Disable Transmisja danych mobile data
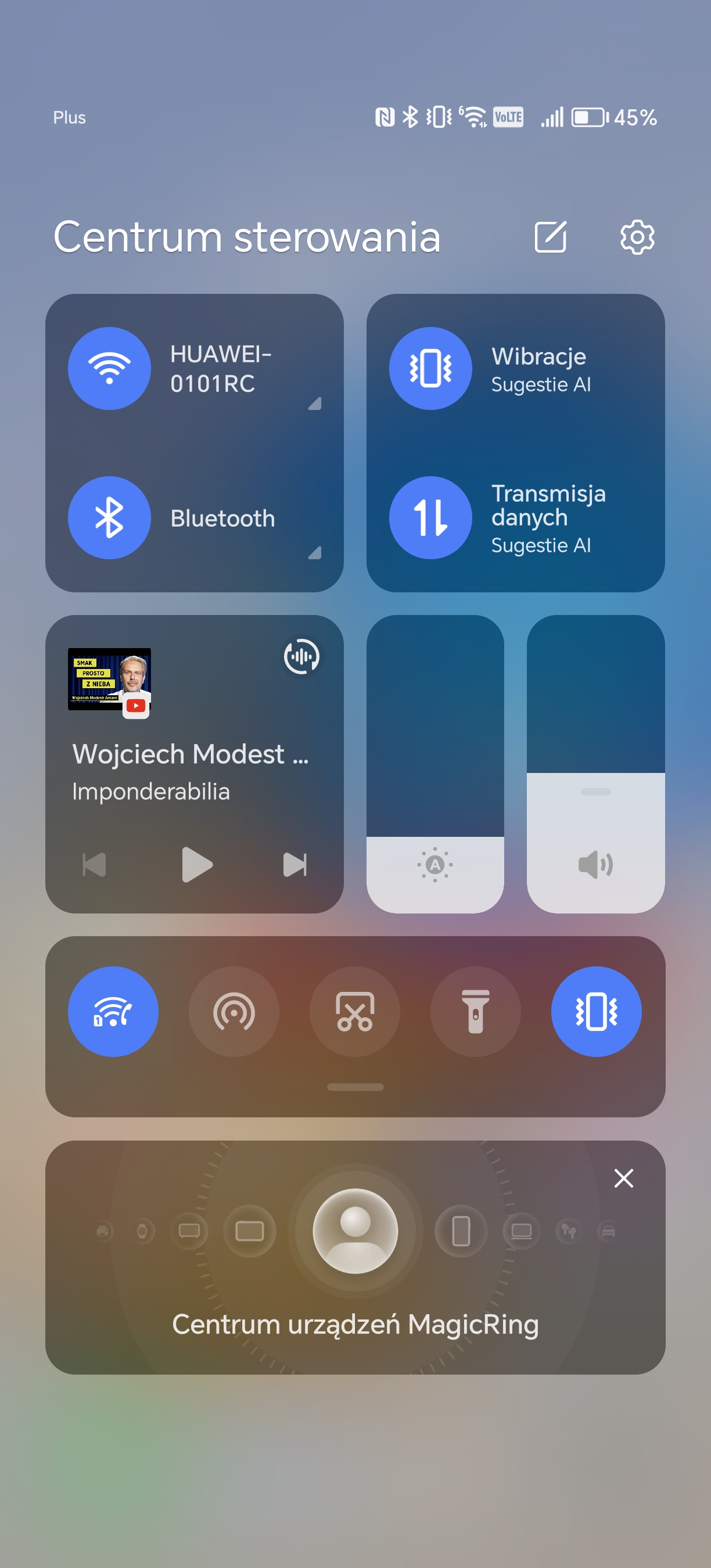The image size is (711, 1568). (430, 517)
